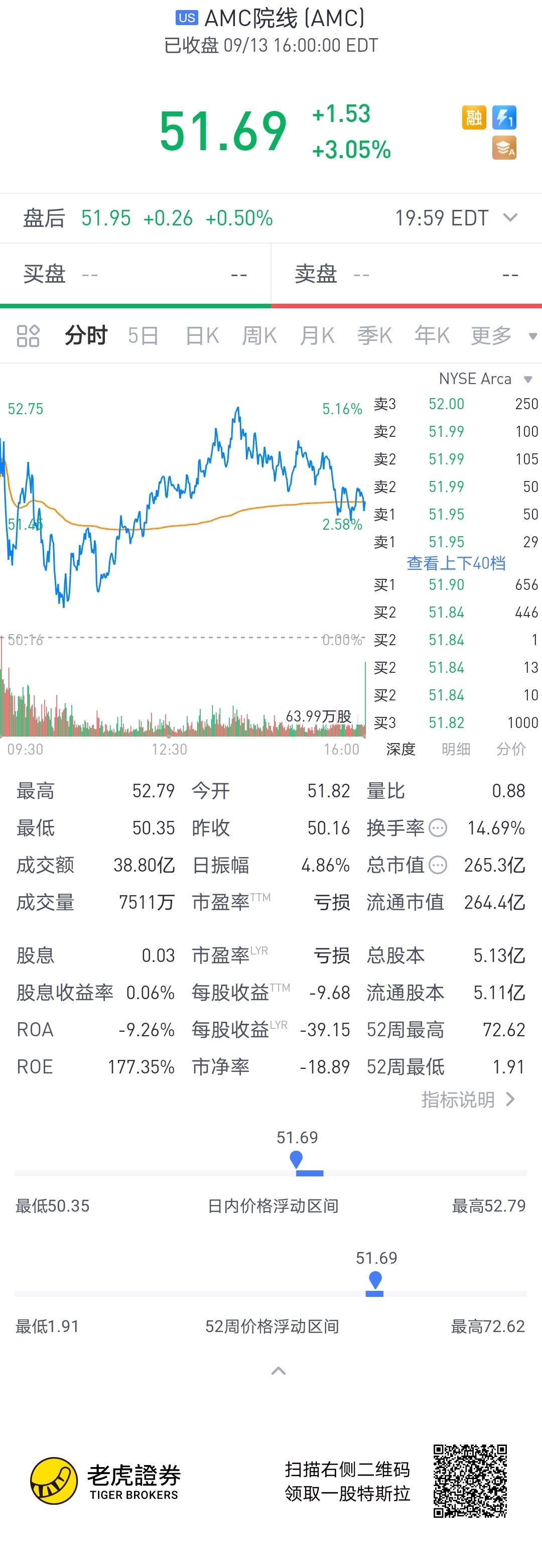Tap the info icon beside 总市值
This screenshot has height=1568, width=542.
[x=438, y=865]
